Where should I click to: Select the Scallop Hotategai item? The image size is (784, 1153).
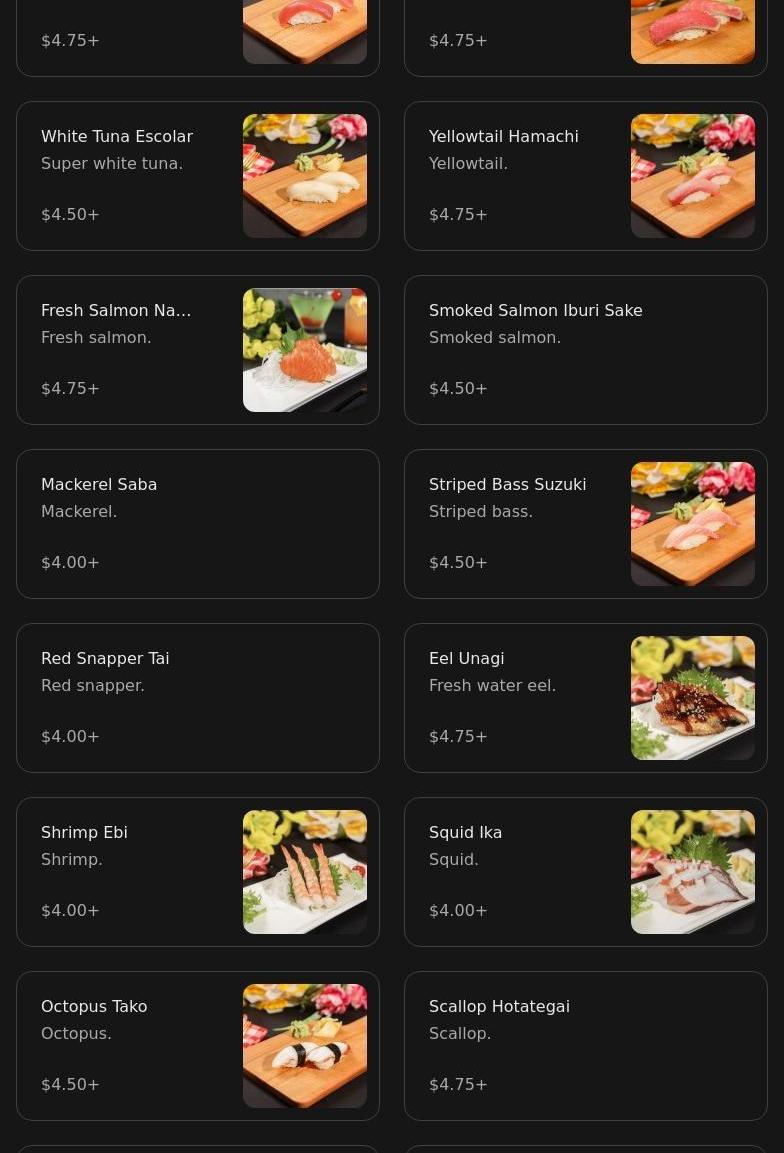[x=586, y=1046]
